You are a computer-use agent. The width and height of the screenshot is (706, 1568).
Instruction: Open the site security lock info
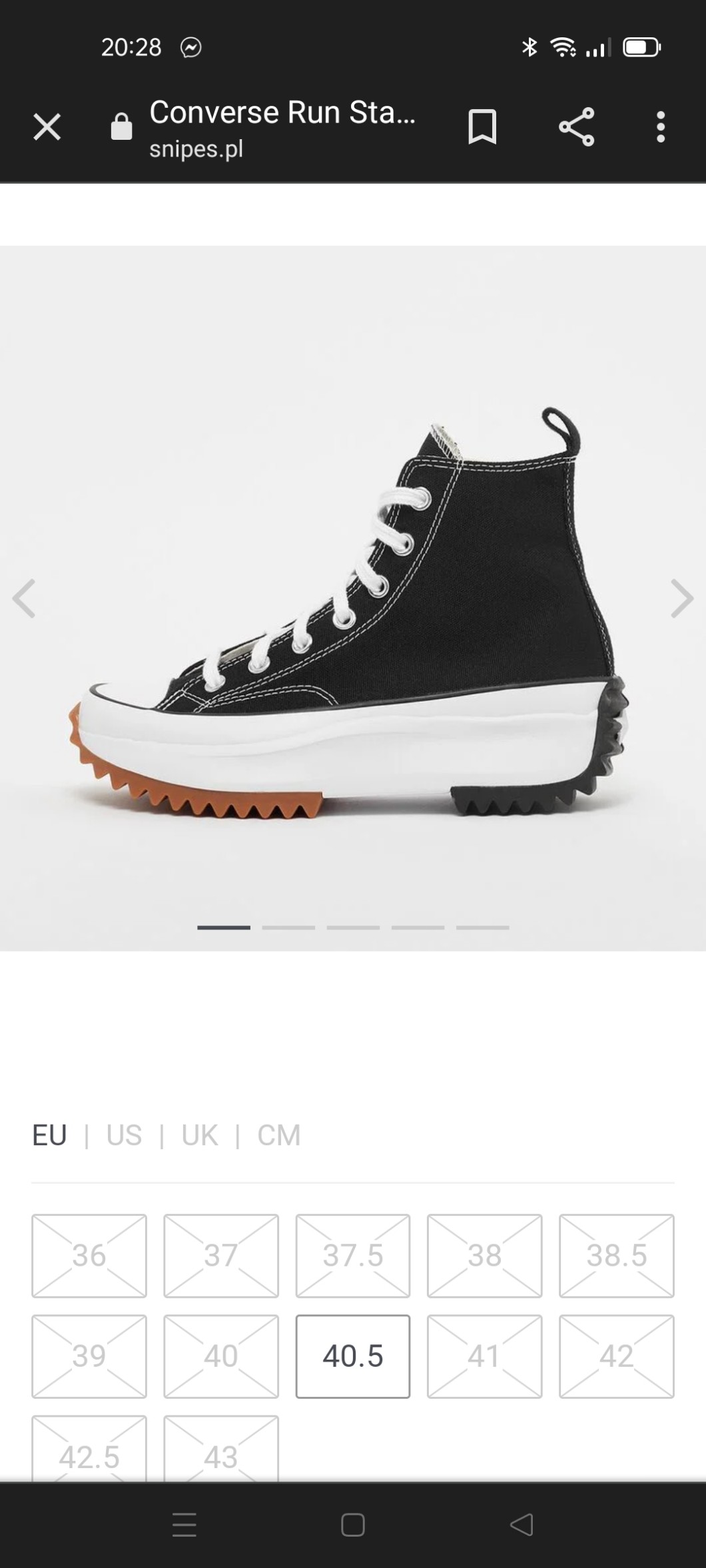121,127
